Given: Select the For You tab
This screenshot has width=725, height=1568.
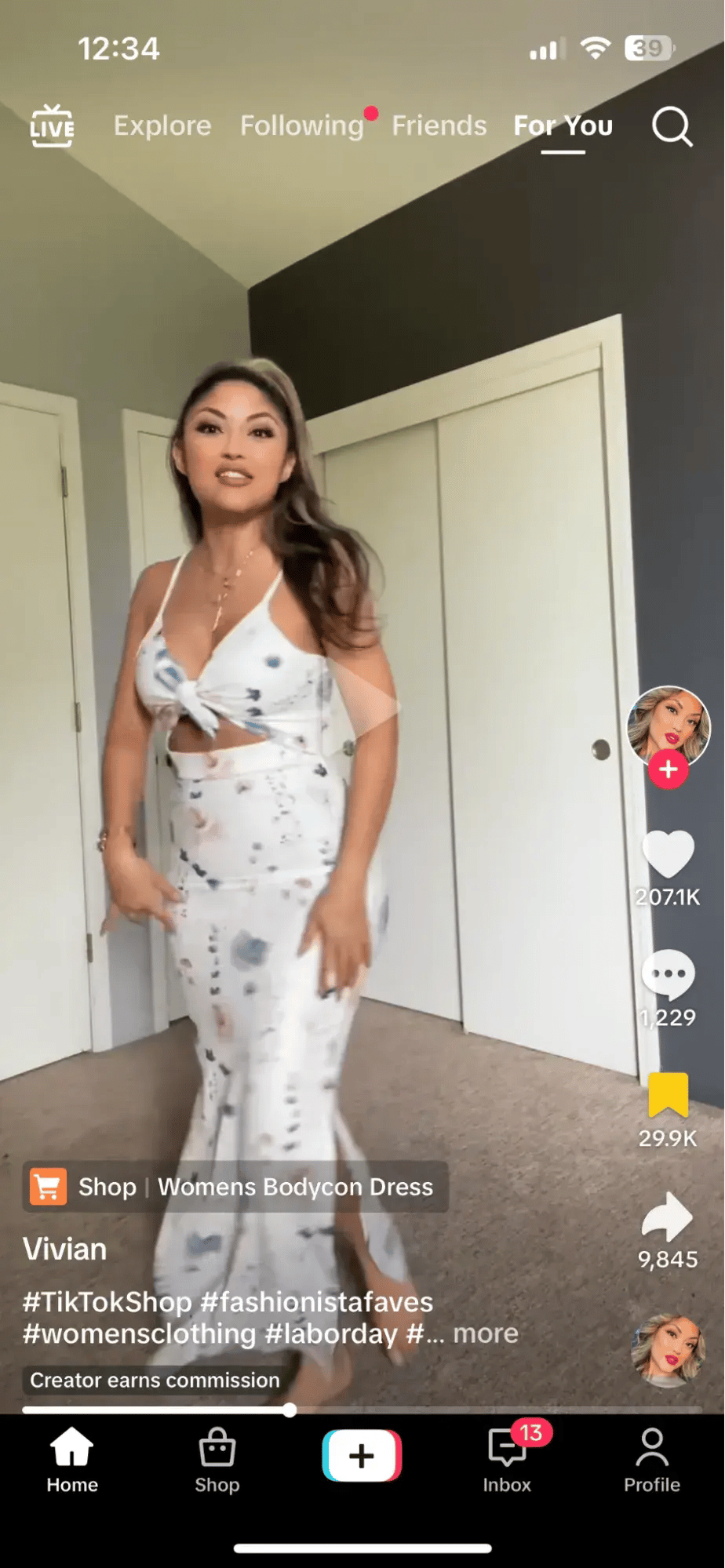Looking at the screenshot, I should pos(563,126).
